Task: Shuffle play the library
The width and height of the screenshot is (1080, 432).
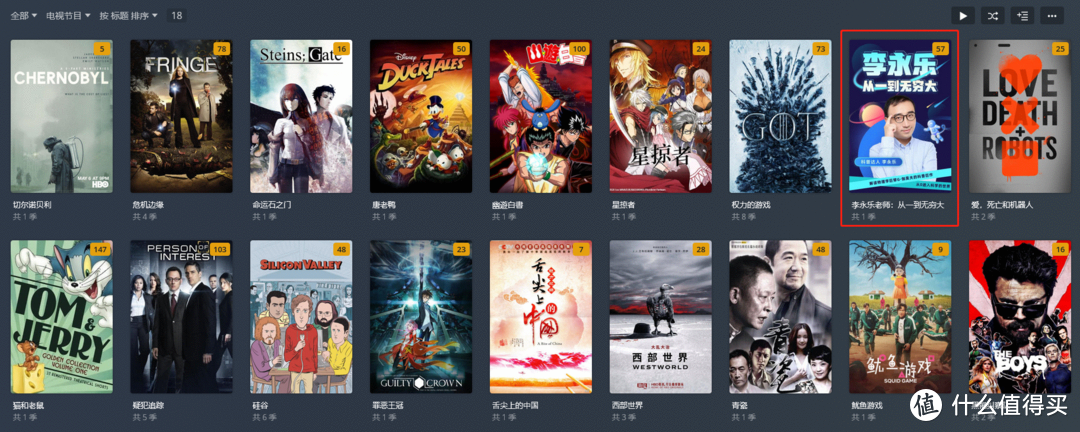Action: pyautogui.click(x=992, y=16)
